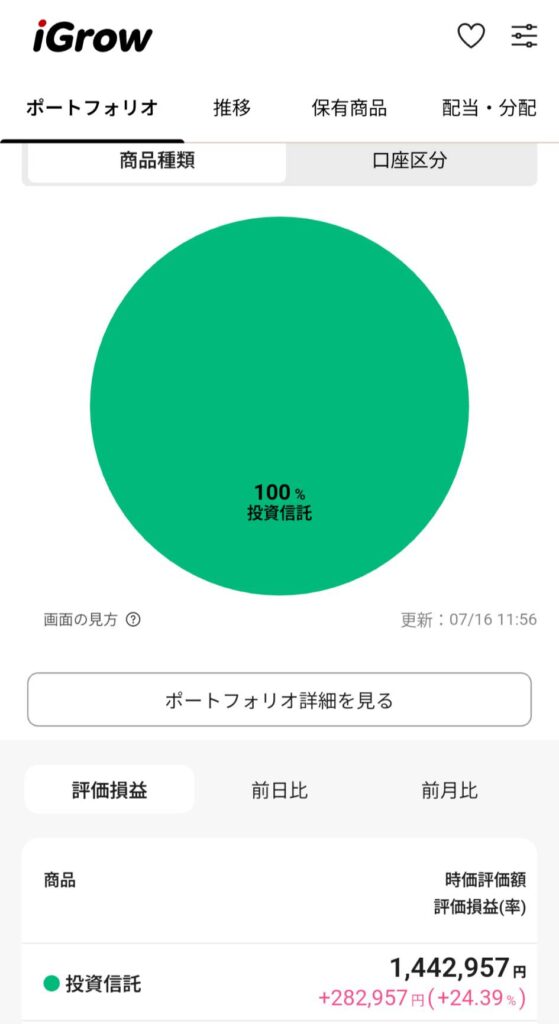Select the ポートフォリオ tab
This screenshot has height=1024, width=559.
92,108
